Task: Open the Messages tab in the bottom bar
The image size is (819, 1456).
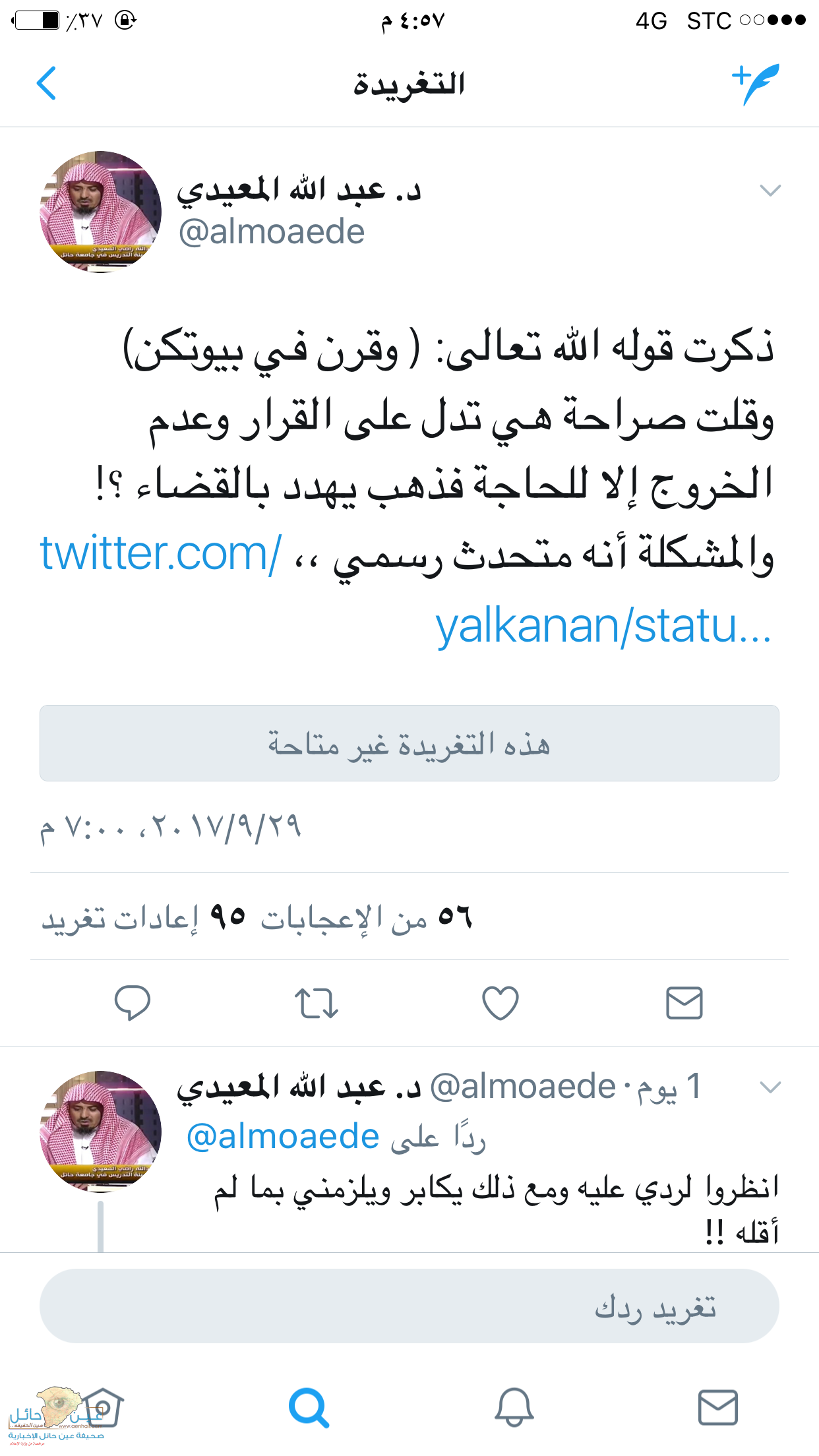Action: pyautogui.click(x=717, y=1407)
